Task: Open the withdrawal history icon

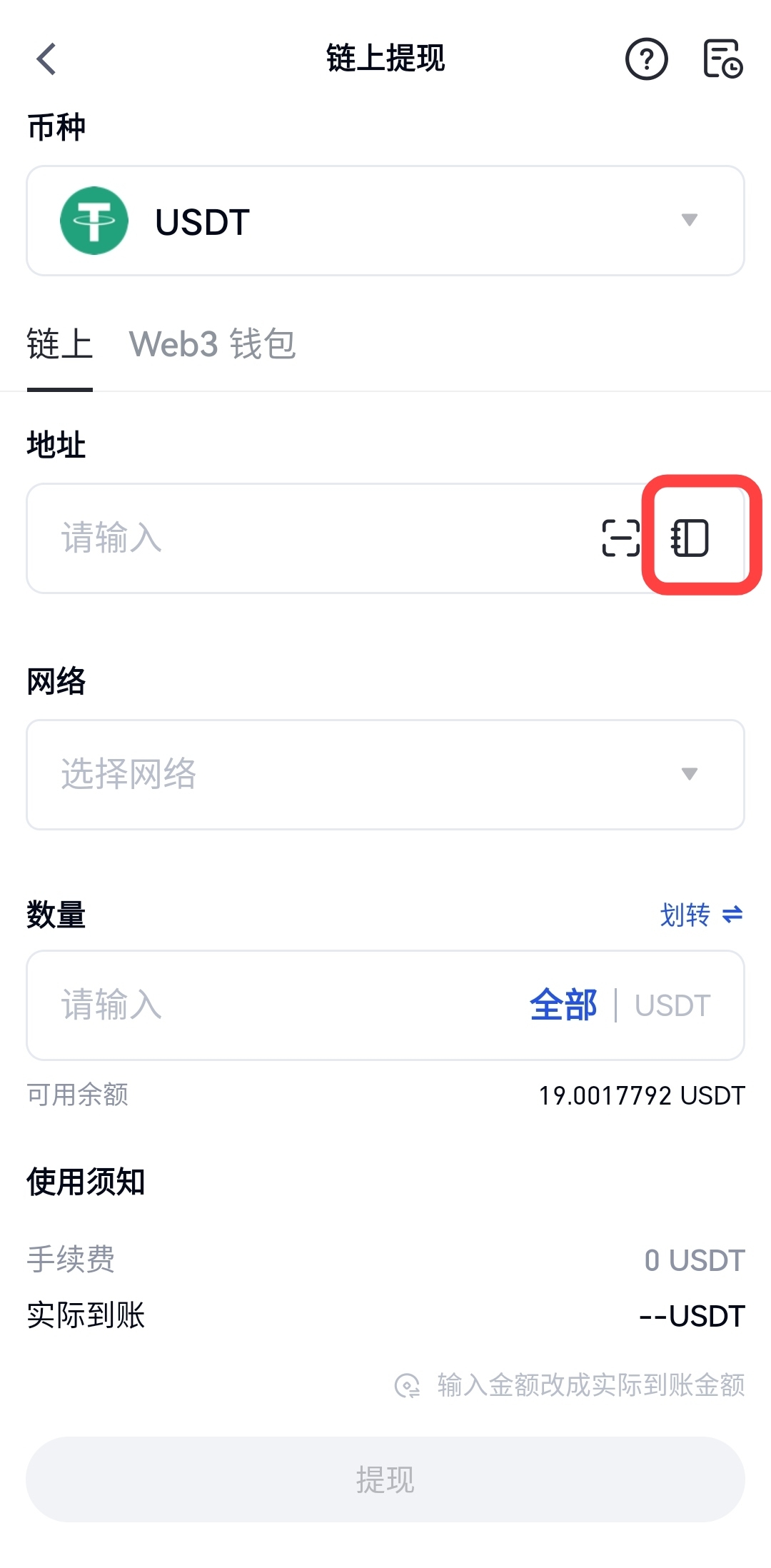Action: tap(722, 59)
